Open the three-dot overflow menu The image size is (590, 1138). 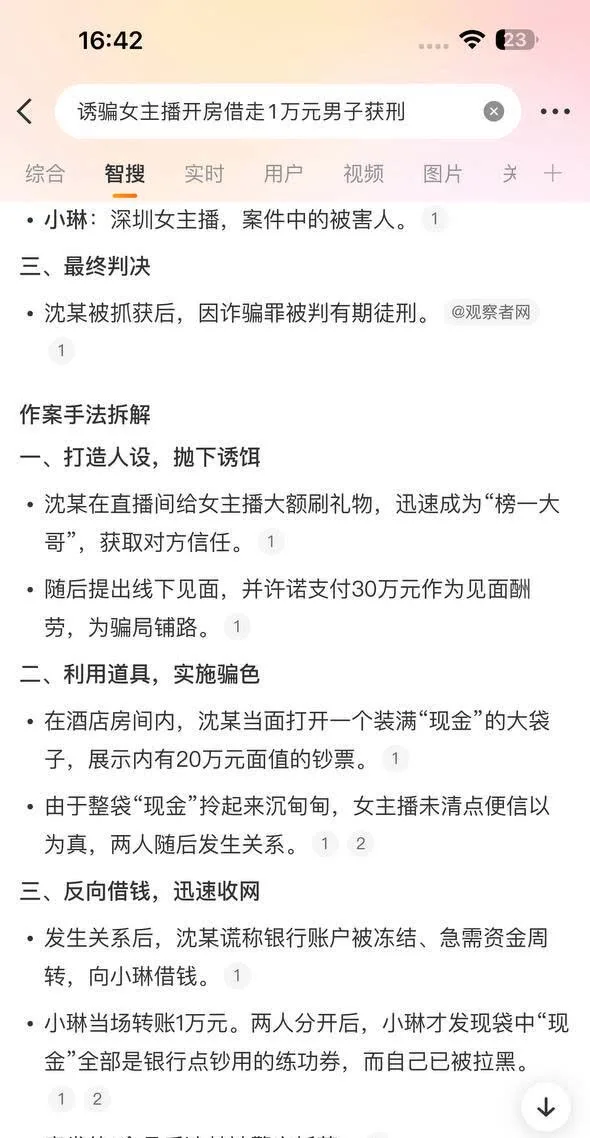coord(555,112)
